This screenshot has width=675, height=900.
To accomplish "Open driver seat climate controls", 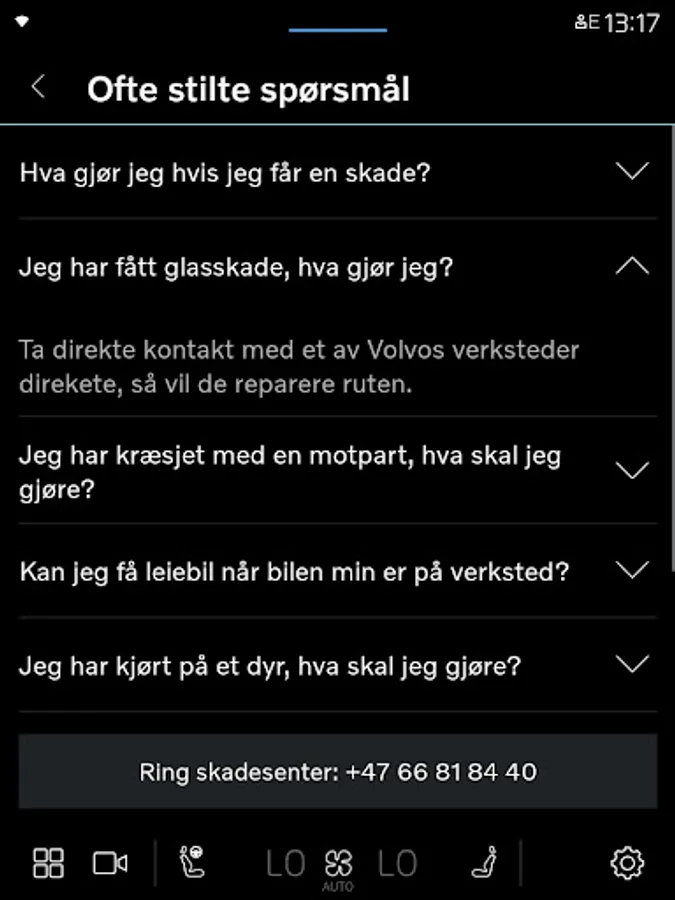I will (x=191, y=862).
